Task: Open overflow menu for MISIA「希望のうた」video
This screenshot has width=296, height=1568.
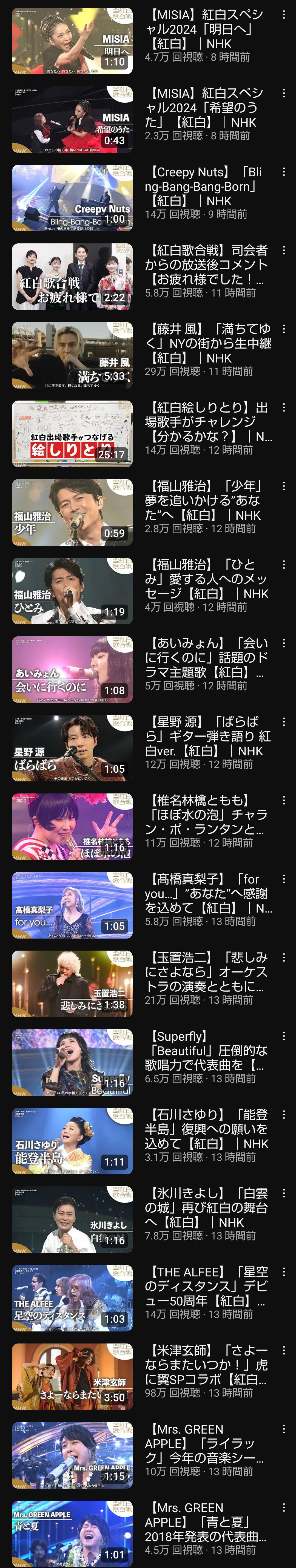Action: (283, 93)
